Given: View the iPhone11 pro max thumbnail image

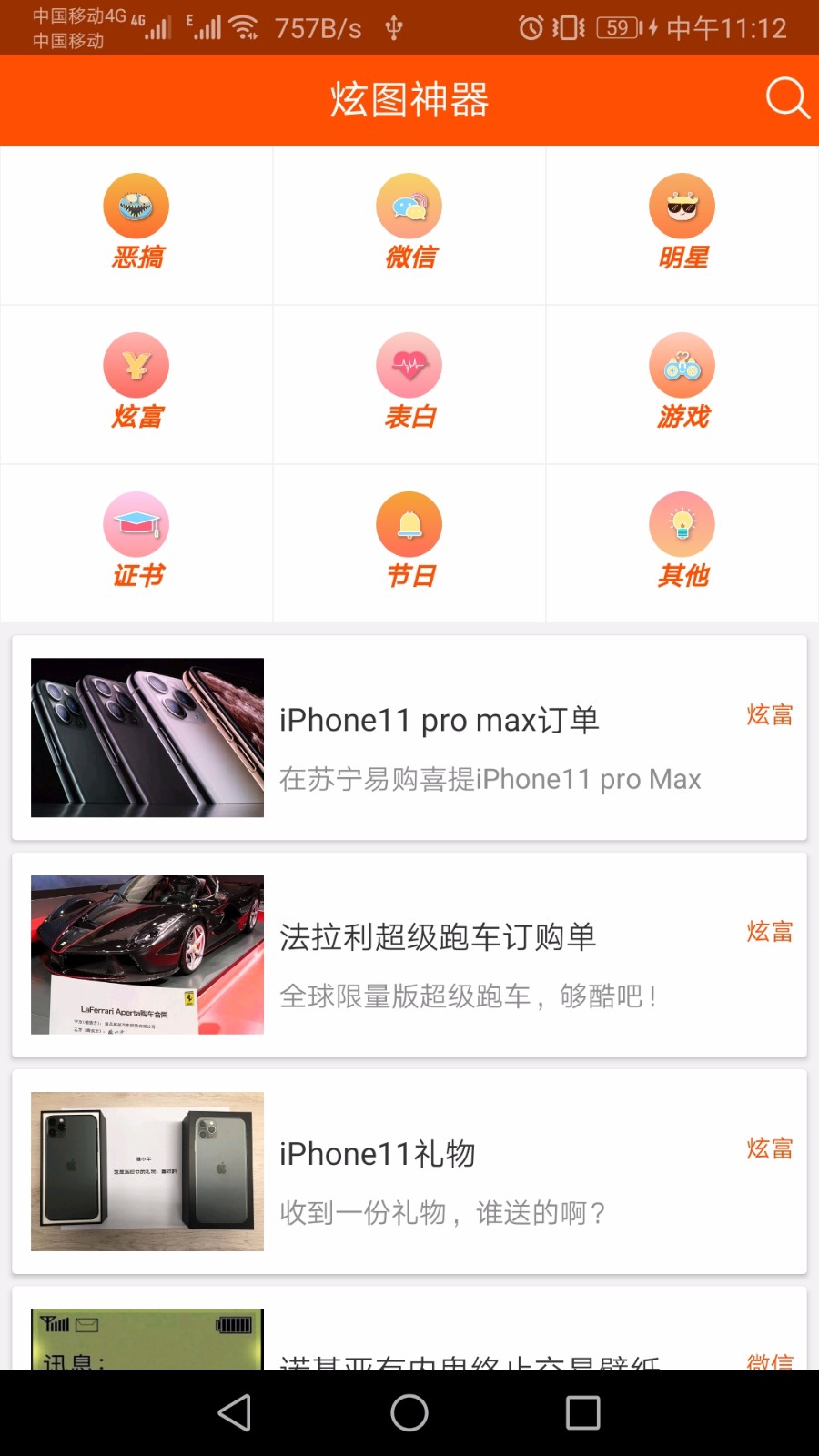Looking at the screenshot, I should pyautogui.click(x=147, y=737).
